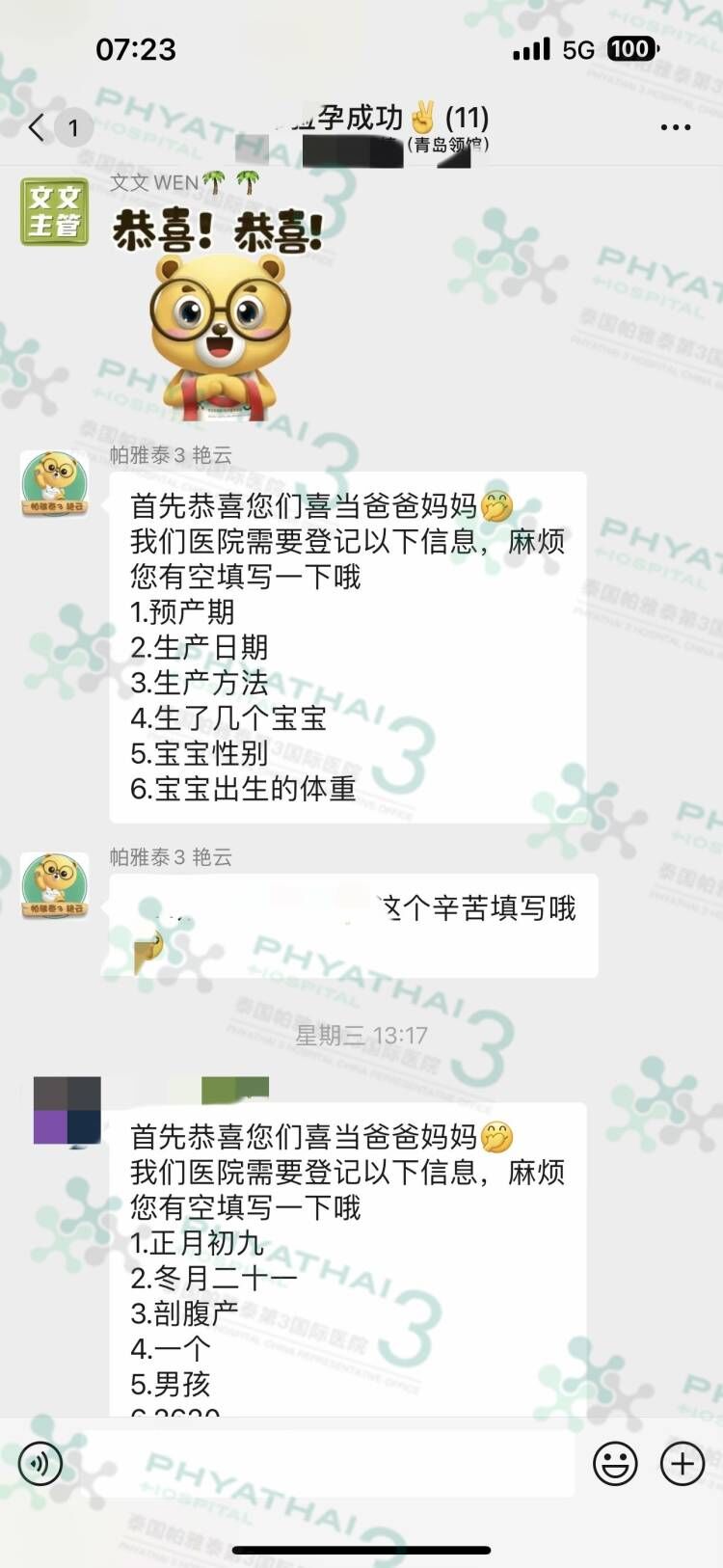Open the avatar beside the 辛苦填写 message
Viewport: 723px width, 1568px height.
click(55, 885)
